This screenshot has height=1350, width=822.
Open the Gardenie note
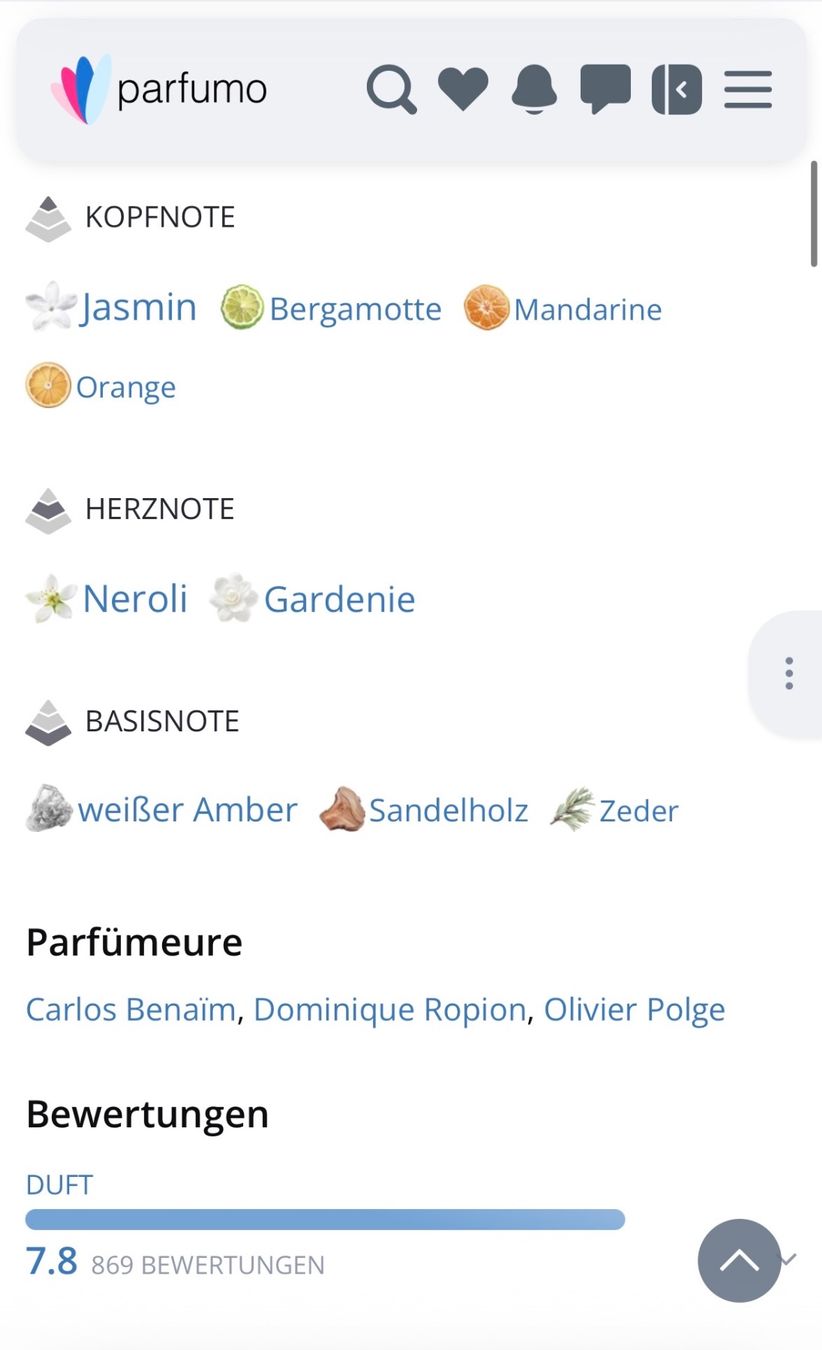click(313, 598)
